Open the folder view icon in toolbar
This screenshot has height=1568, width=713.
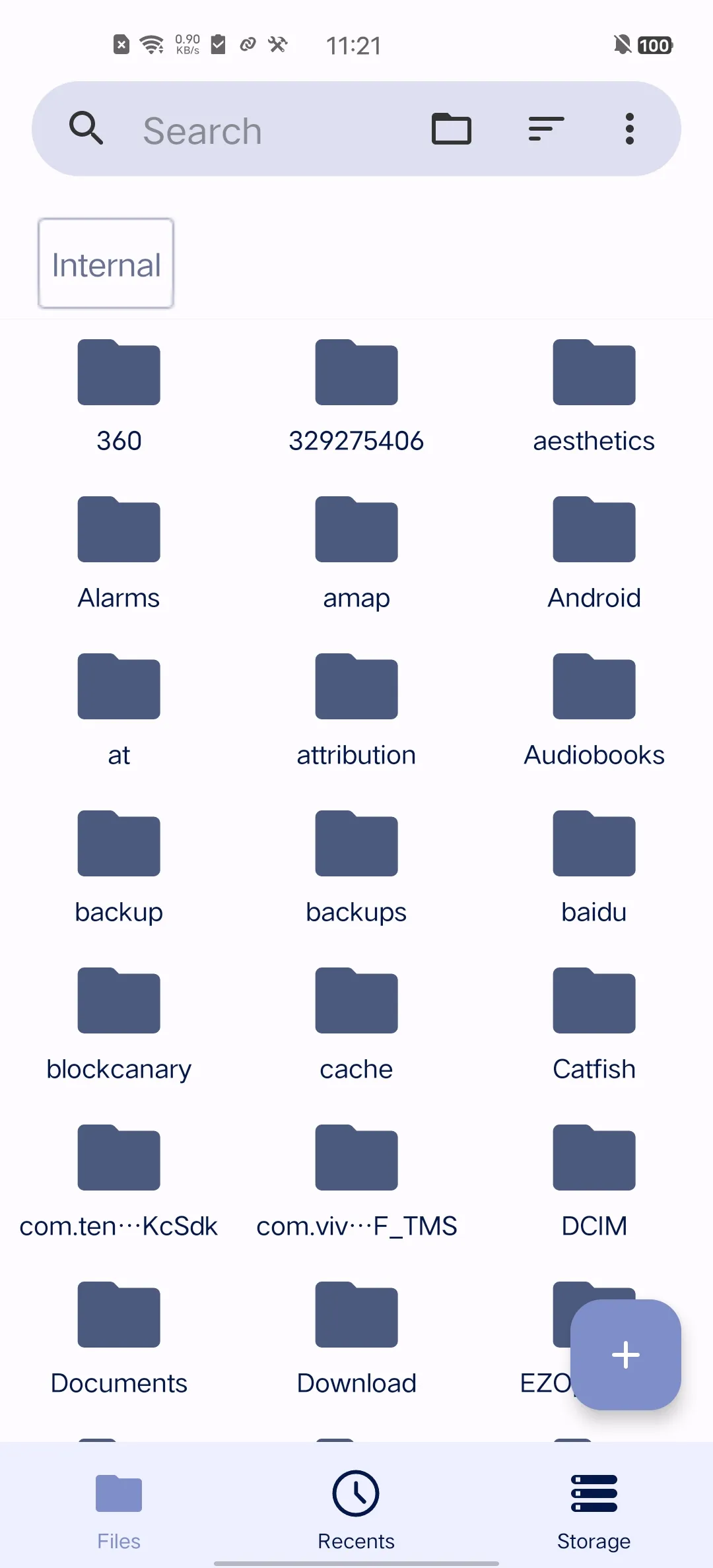(452, 129)
